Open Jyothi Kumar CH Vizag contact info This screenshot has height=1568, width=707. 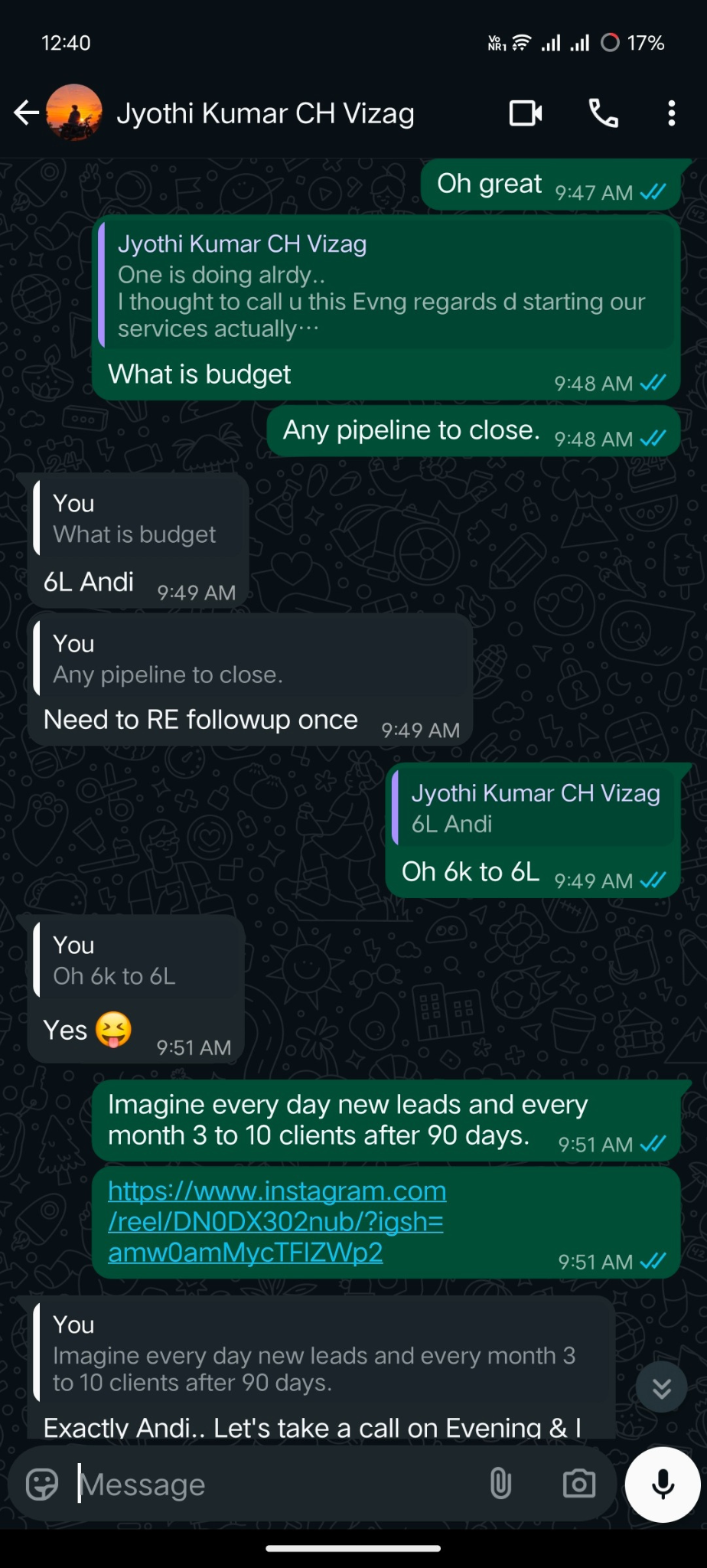coord(265,113)
